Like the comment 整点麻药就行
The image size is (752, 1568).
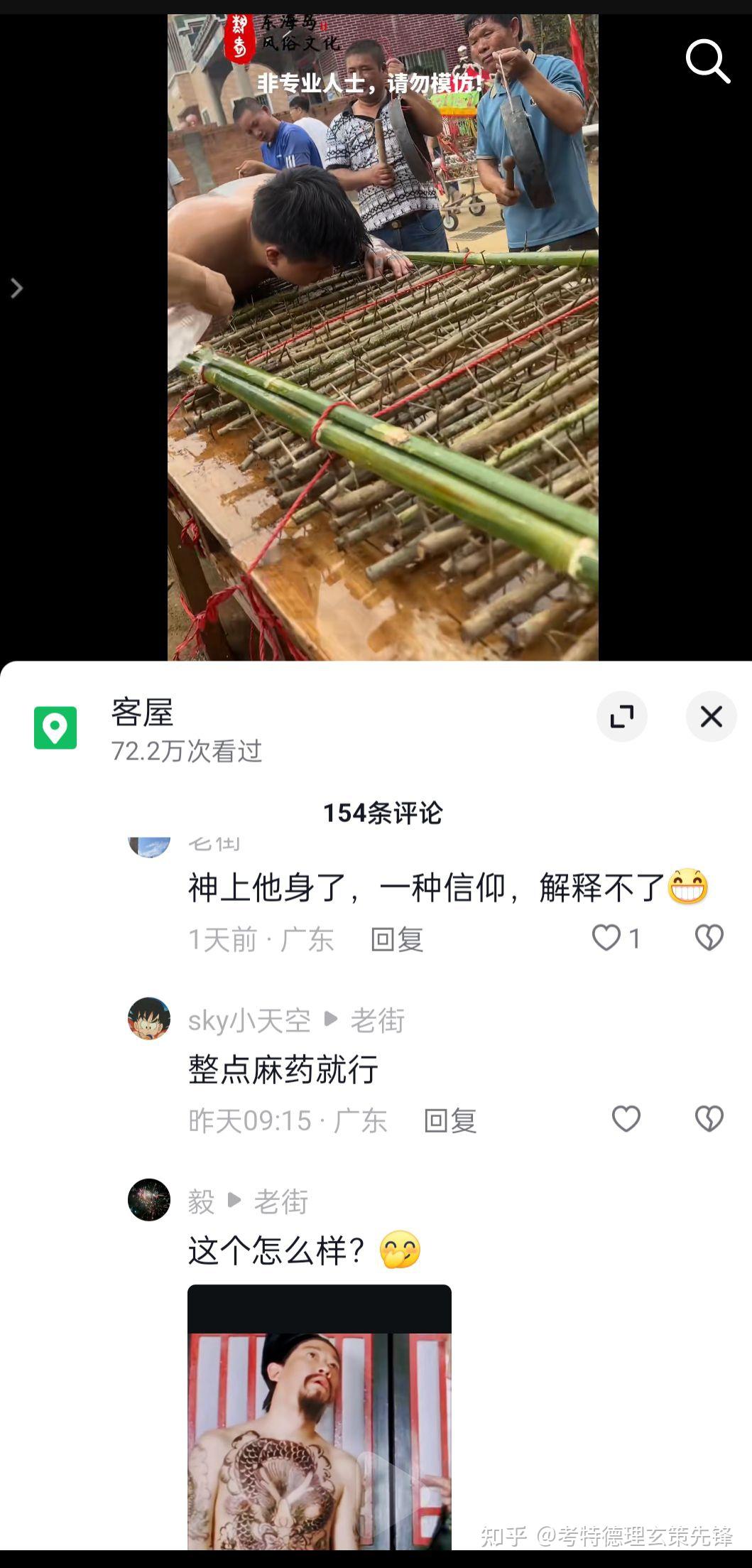[x=626, y=1119]
